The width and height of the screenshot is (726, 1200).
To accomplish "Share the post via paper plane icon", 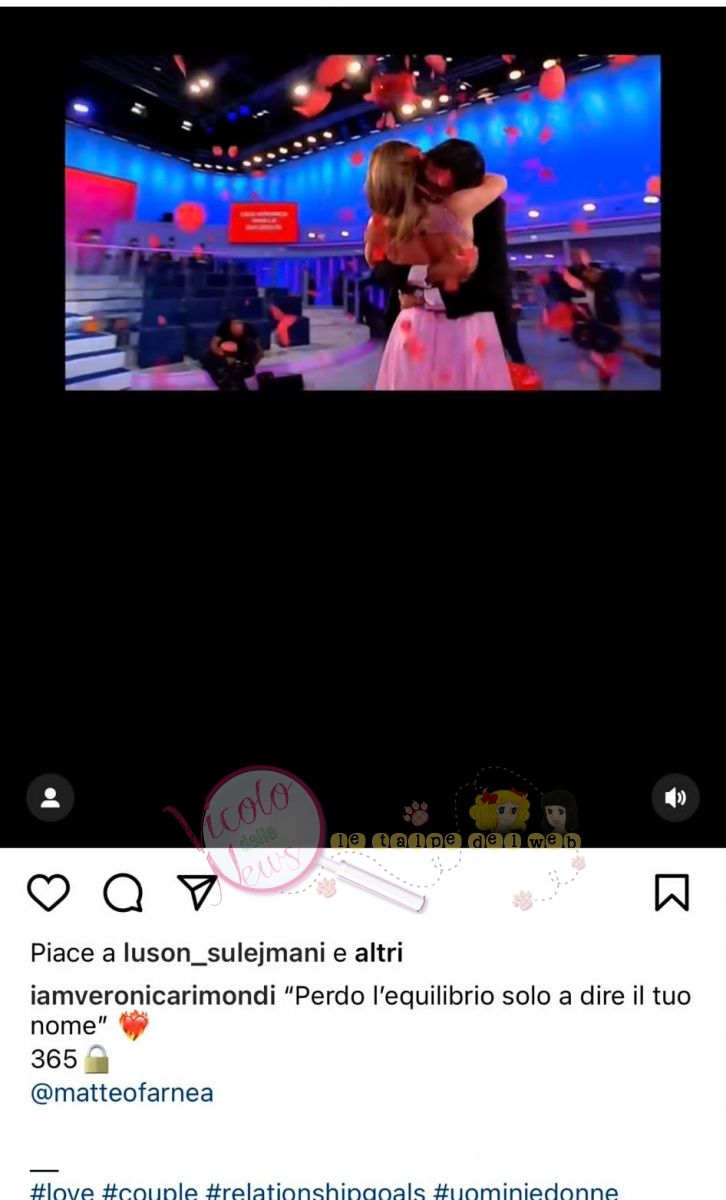I will (x=198, y=892).
